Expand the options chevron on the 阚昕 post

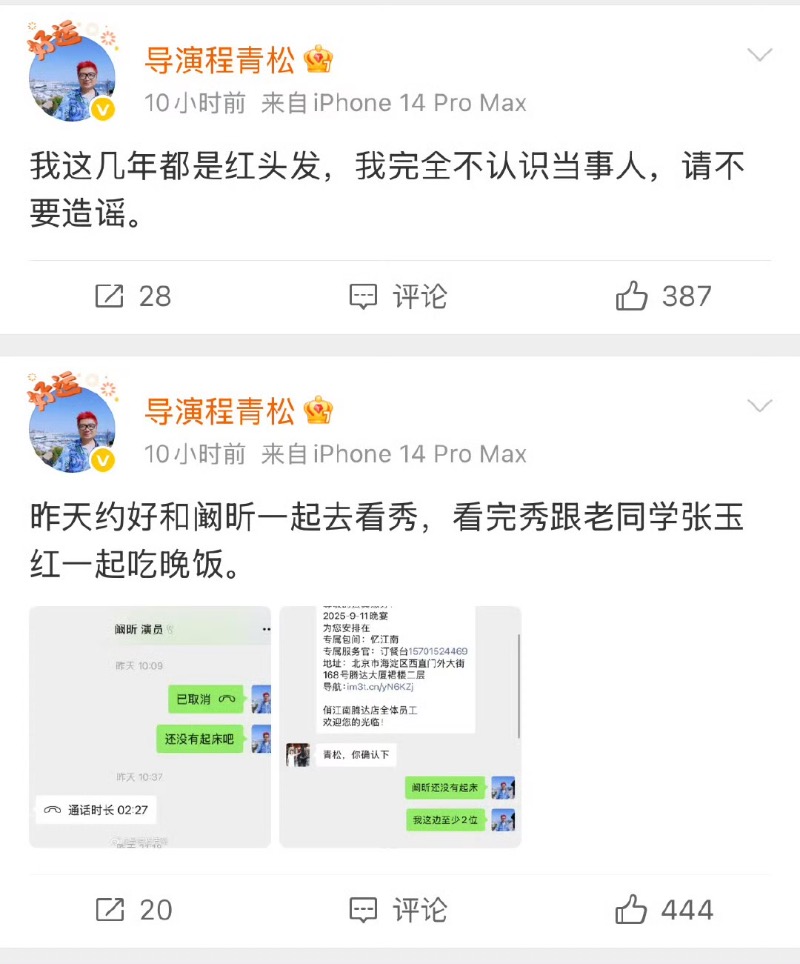pos(760,405)
